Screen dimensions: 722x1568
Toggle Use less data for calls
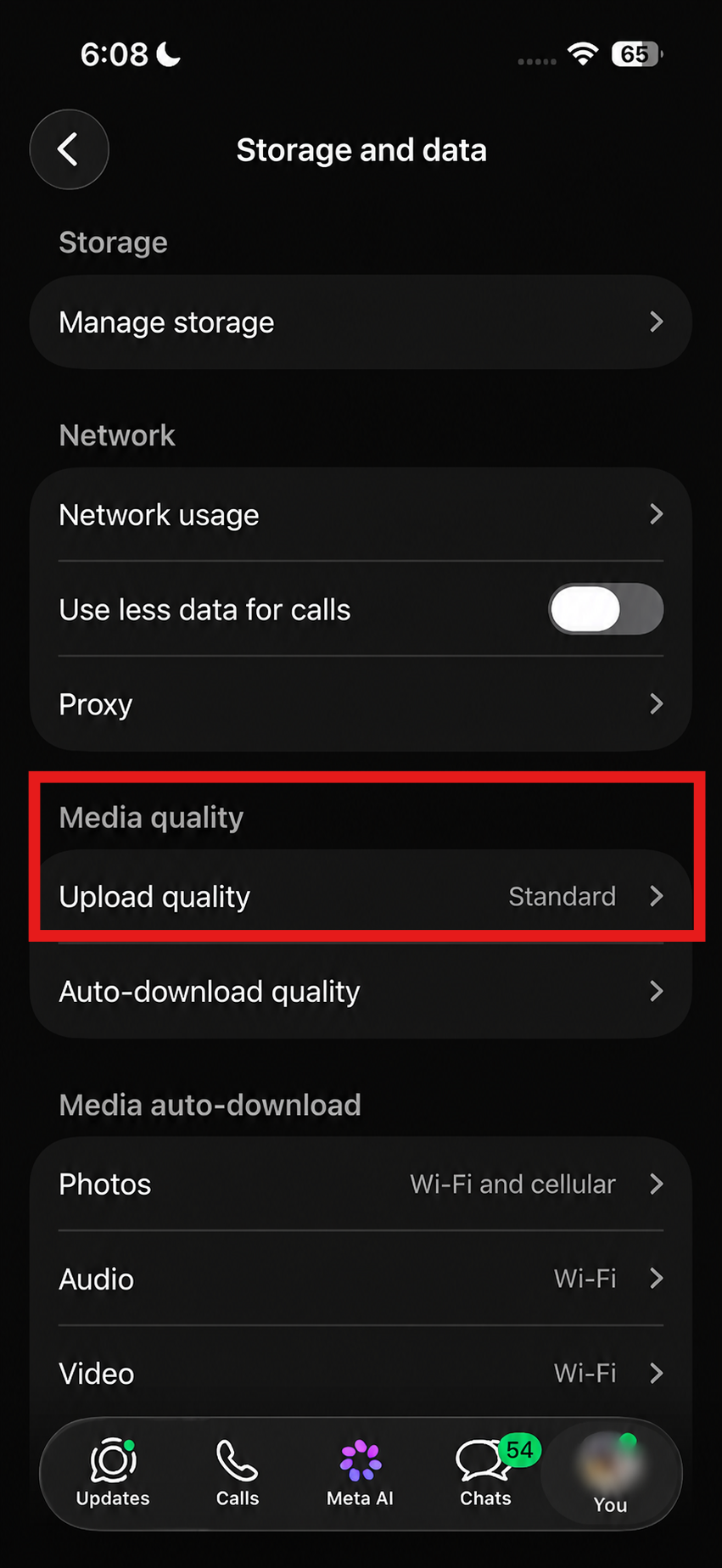pyautogui.click(x=606, y=609)
